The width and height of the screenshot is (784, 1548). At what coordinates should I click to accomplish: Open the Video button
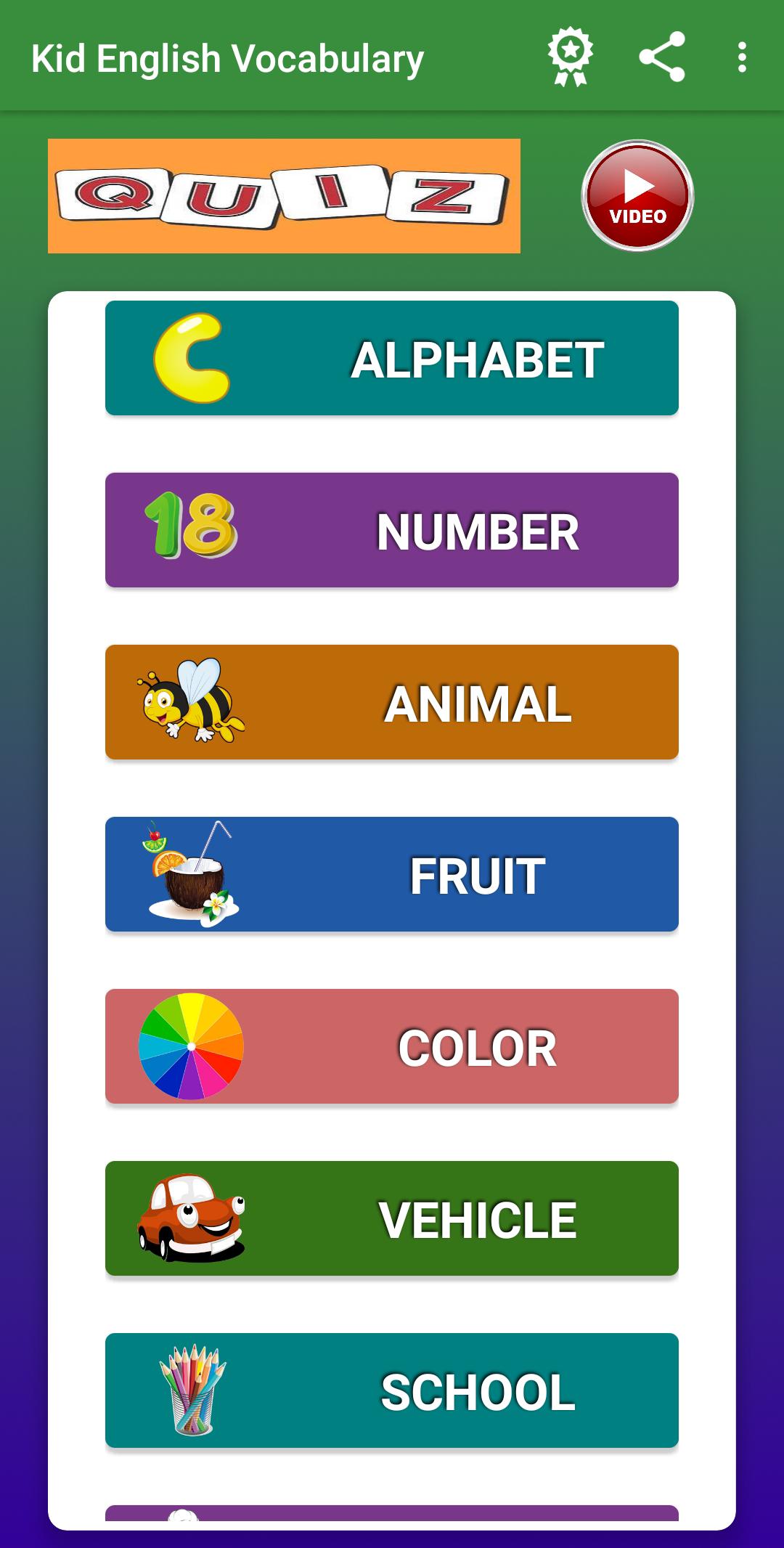[x=637, y=196]
